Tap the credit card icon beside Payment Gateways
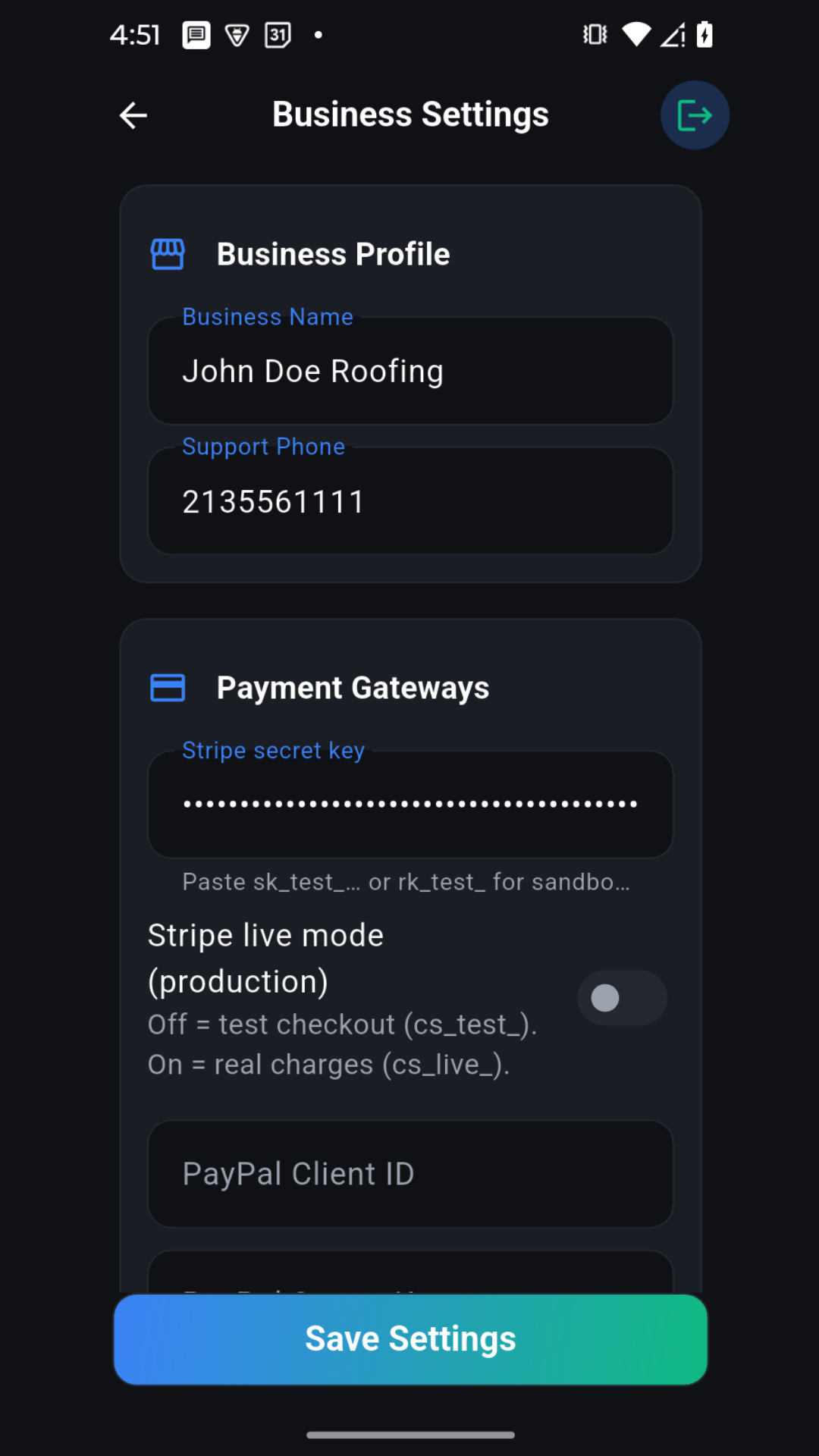The image size is (819, 1456). [x=168, y=687]
